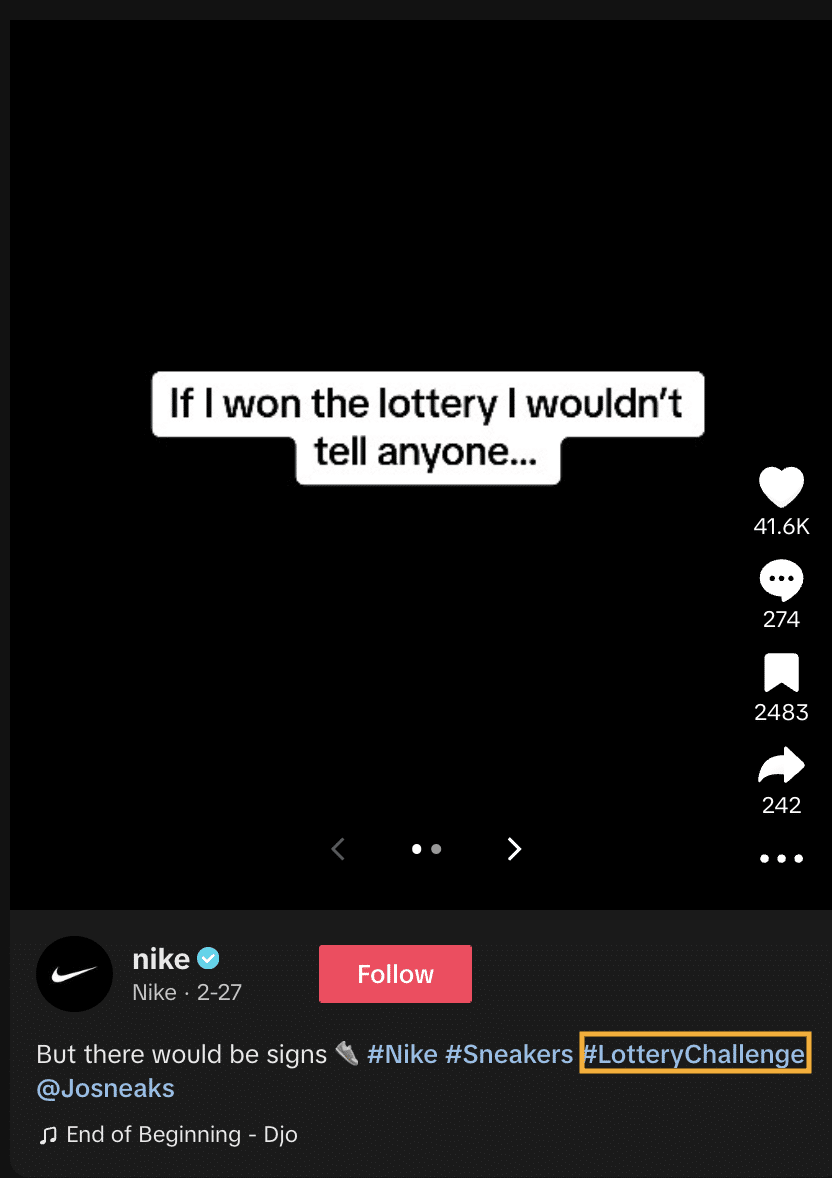Open the three-dot more options menu
This screenshot has height=1178, width=832.
781,858
